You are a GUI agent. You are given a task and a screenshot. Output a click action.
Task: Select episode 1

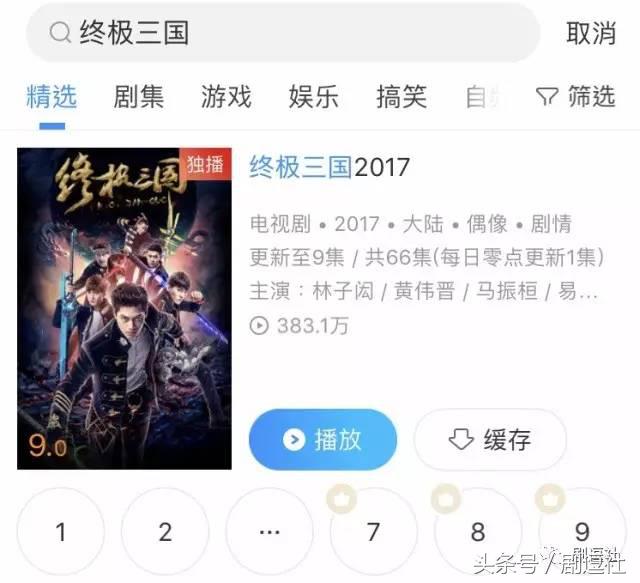[x=61, y=531]
